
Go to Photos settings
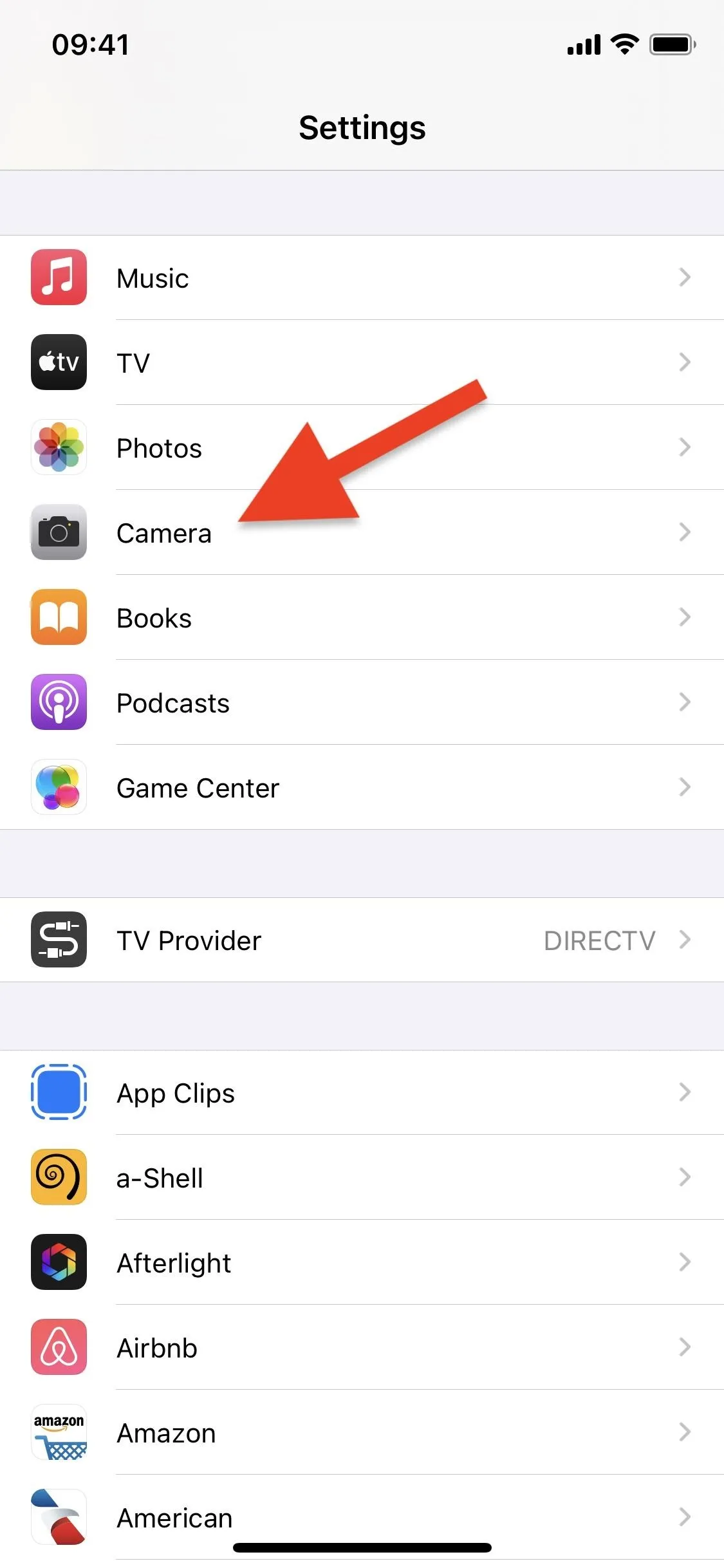[x=362, y=447]
